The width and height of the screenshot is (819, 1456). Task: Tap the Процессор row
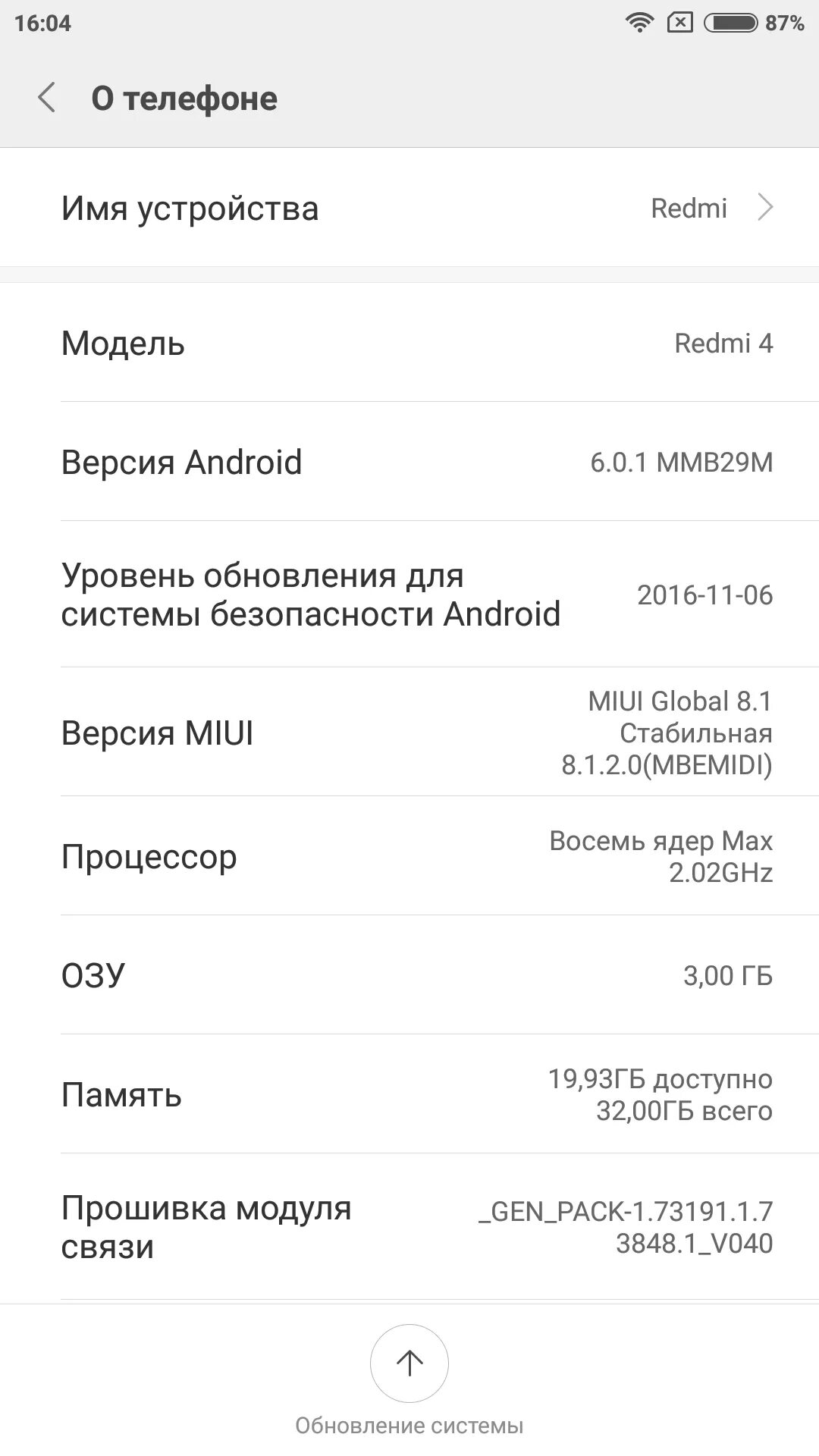[409, 856]
